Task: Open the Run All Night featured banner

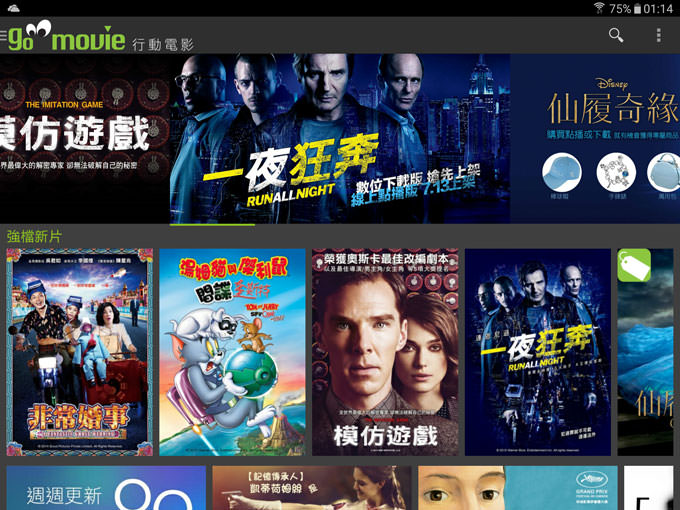Action: (339, 138)
